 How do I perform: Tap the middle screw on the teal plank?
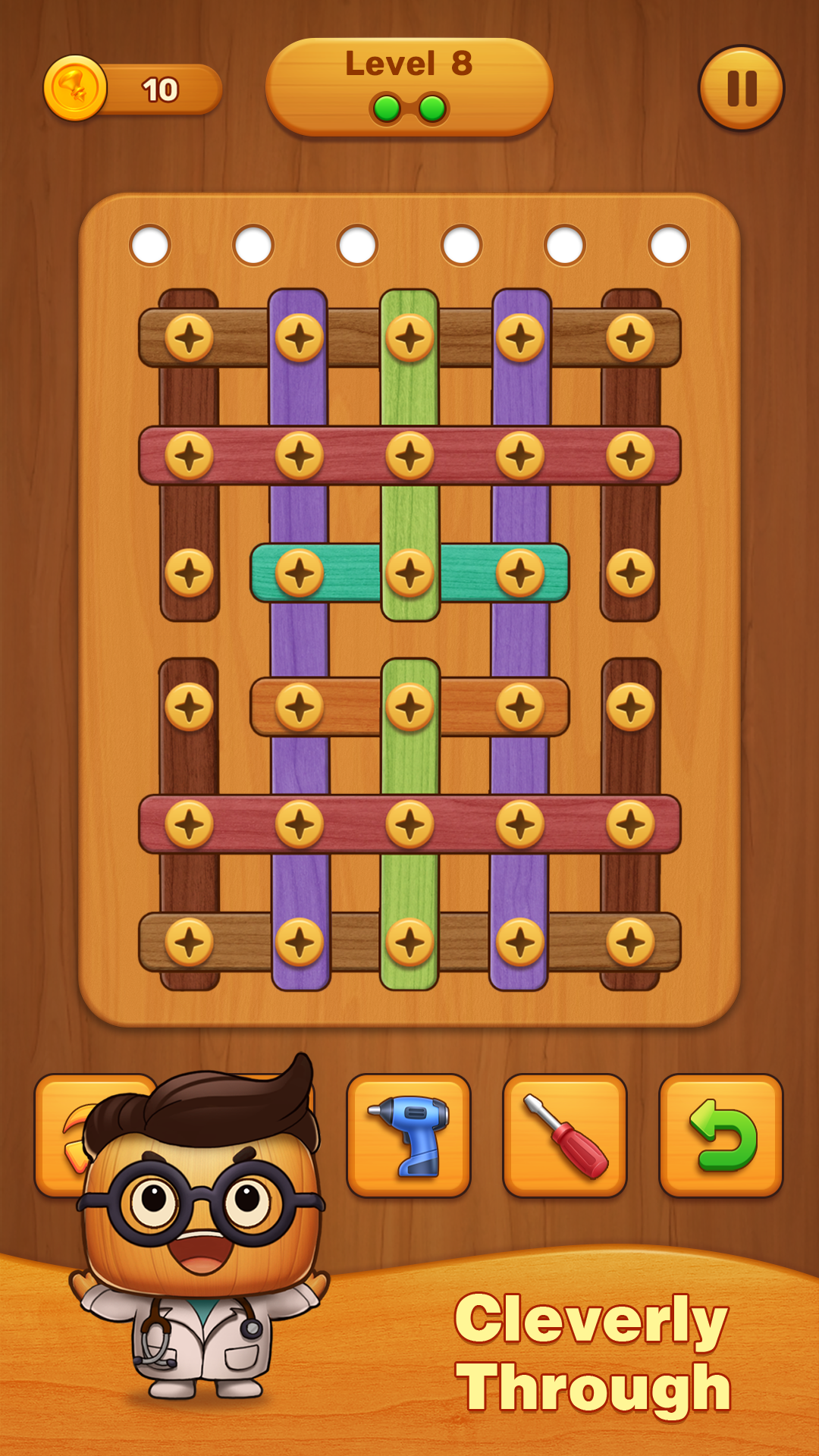tap(409, 573)
